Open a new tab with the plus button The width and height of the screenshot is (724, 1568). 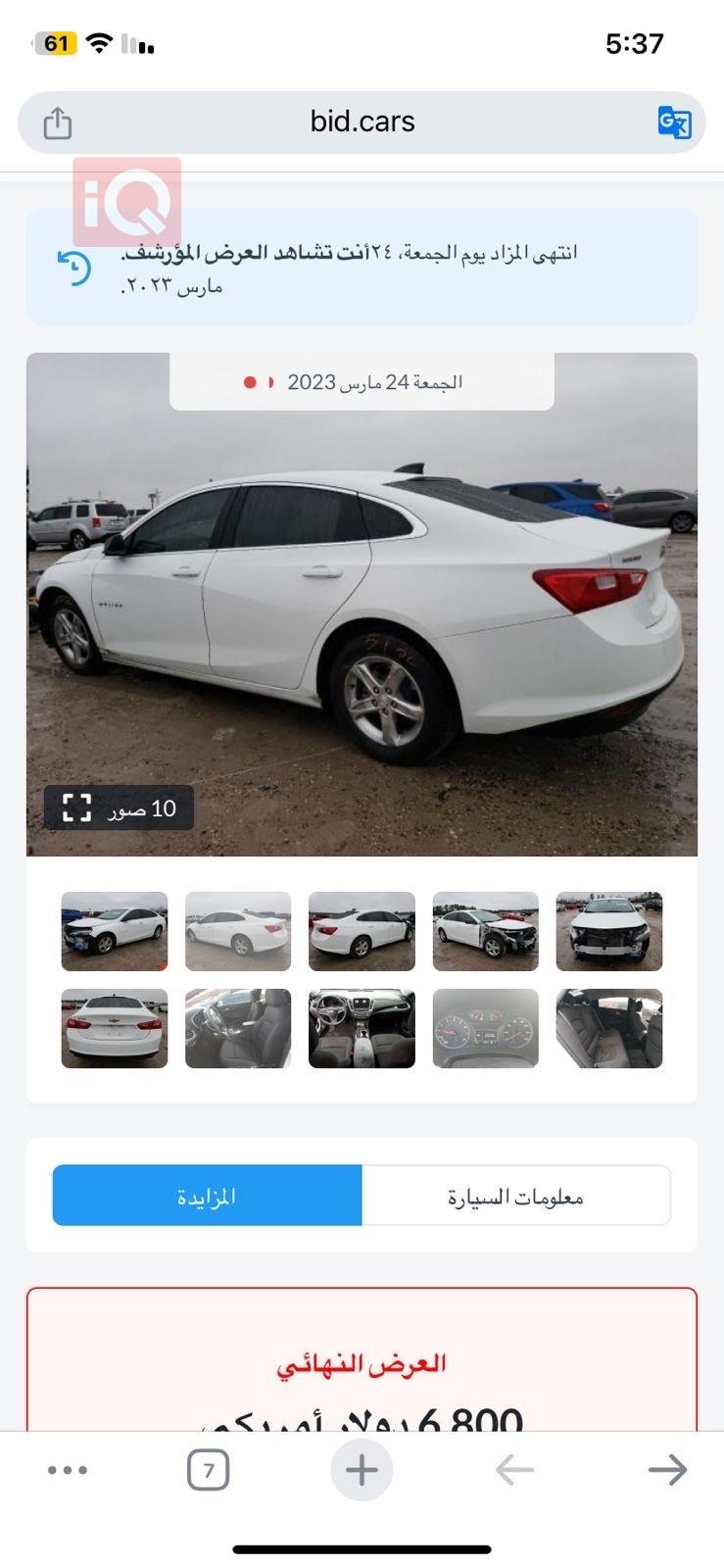point(362,1470)
